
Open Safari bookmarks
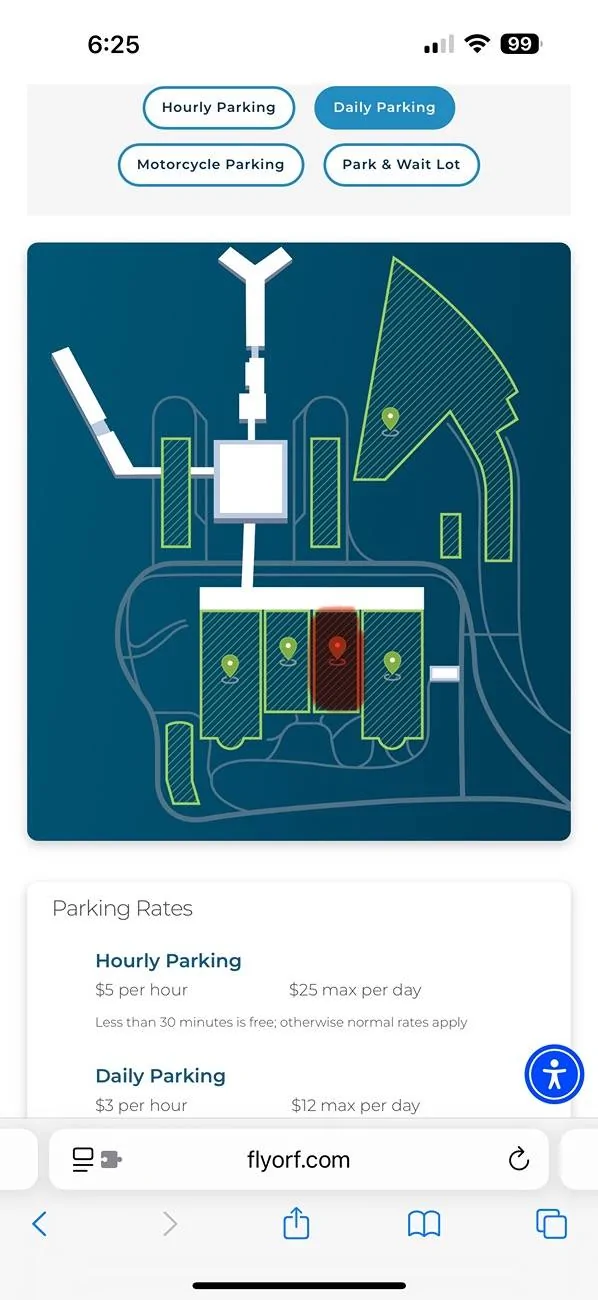[x=424, y=1223]
